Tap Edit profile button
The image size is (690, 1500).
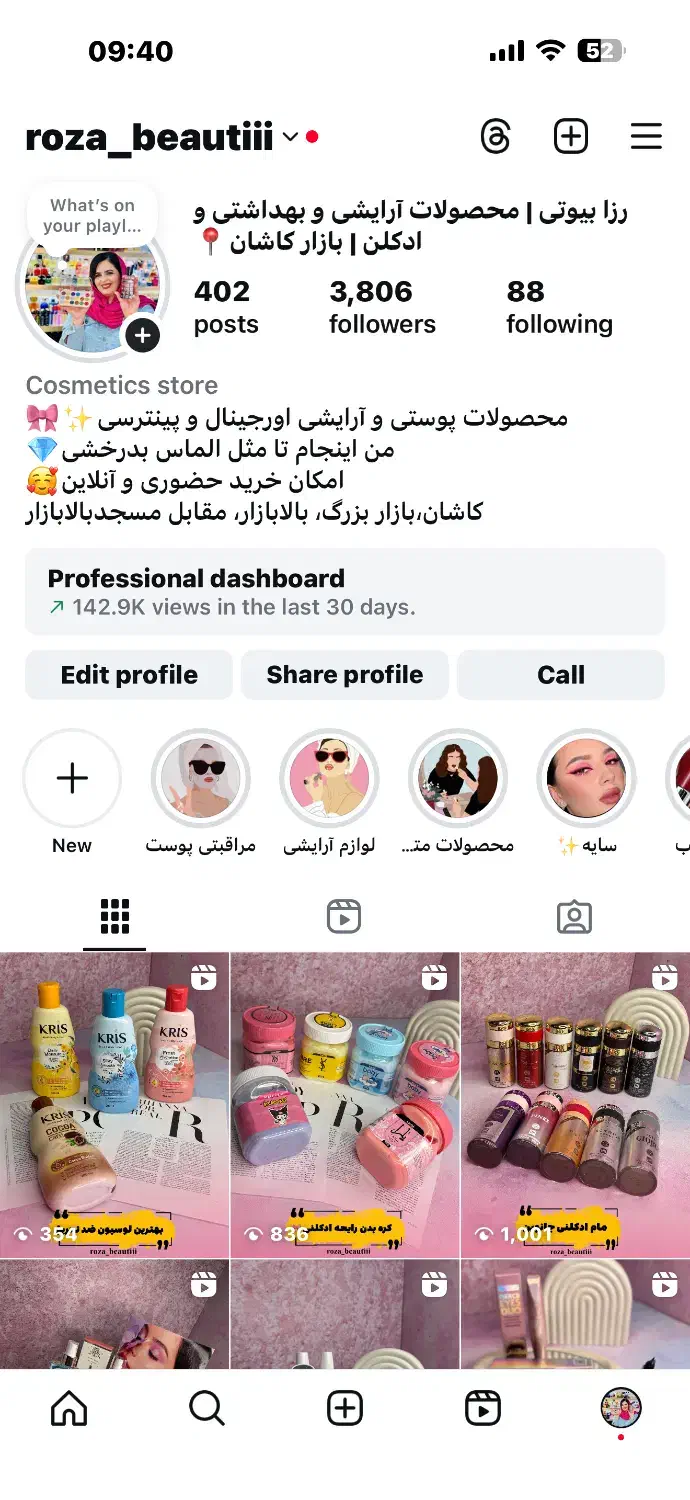(129, 675)
